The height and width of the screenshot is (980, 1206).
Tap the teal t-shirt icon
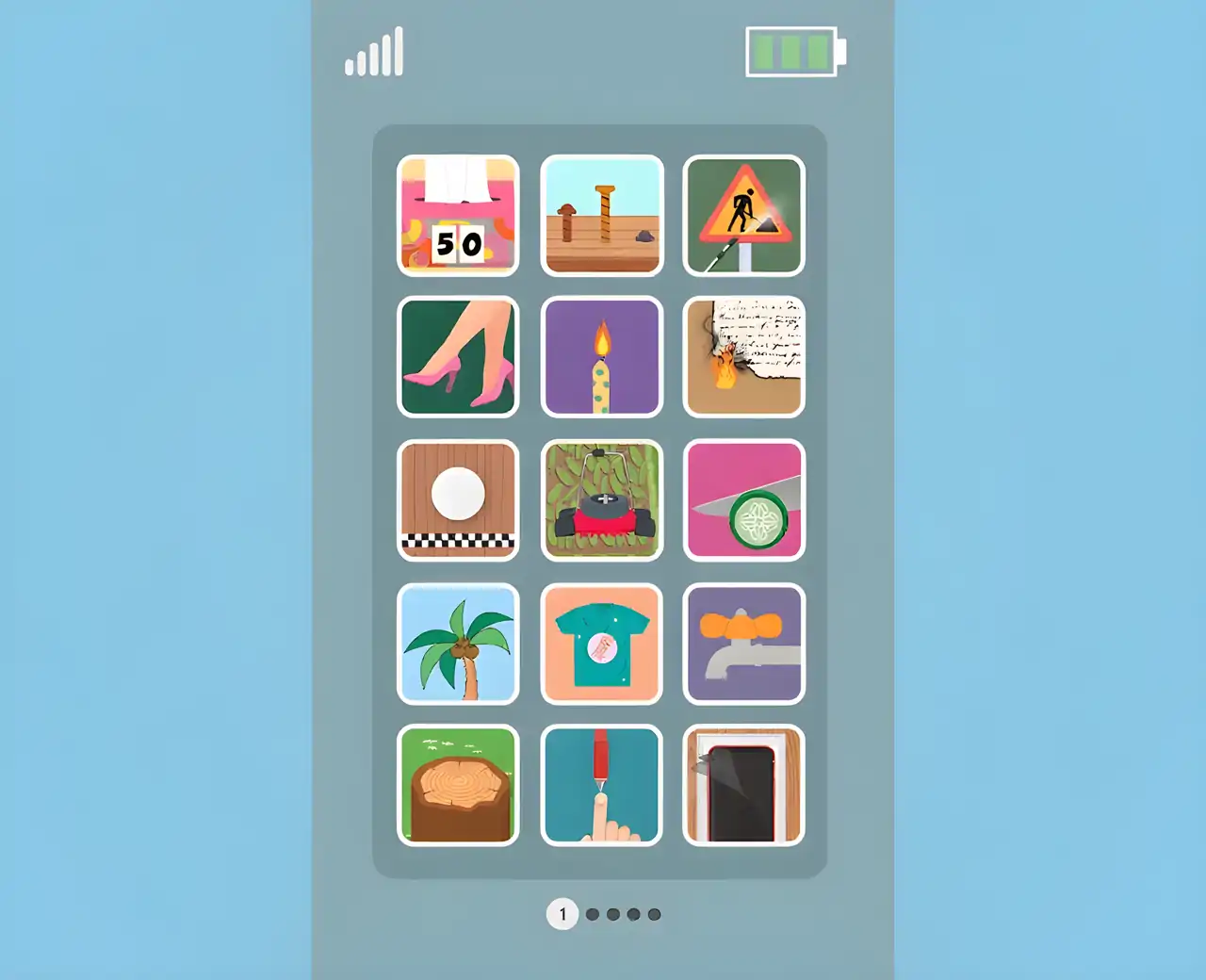pyautogui.click(x=602, y=644)
